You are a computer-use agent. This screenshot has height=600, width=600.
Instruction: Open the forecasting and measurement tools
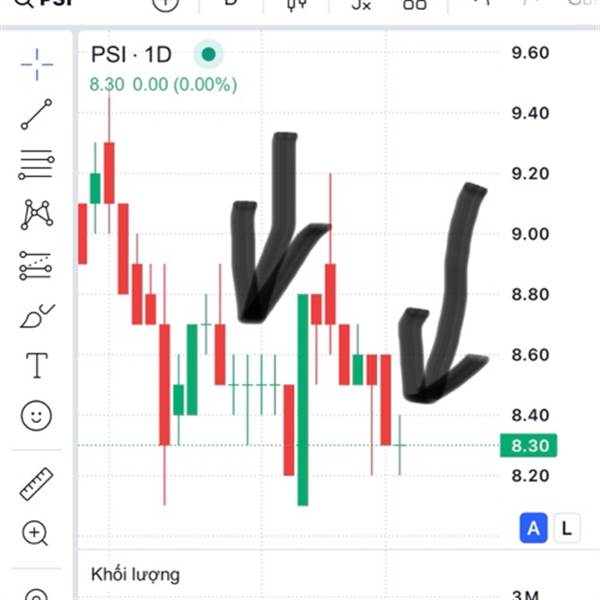(36, 266)
